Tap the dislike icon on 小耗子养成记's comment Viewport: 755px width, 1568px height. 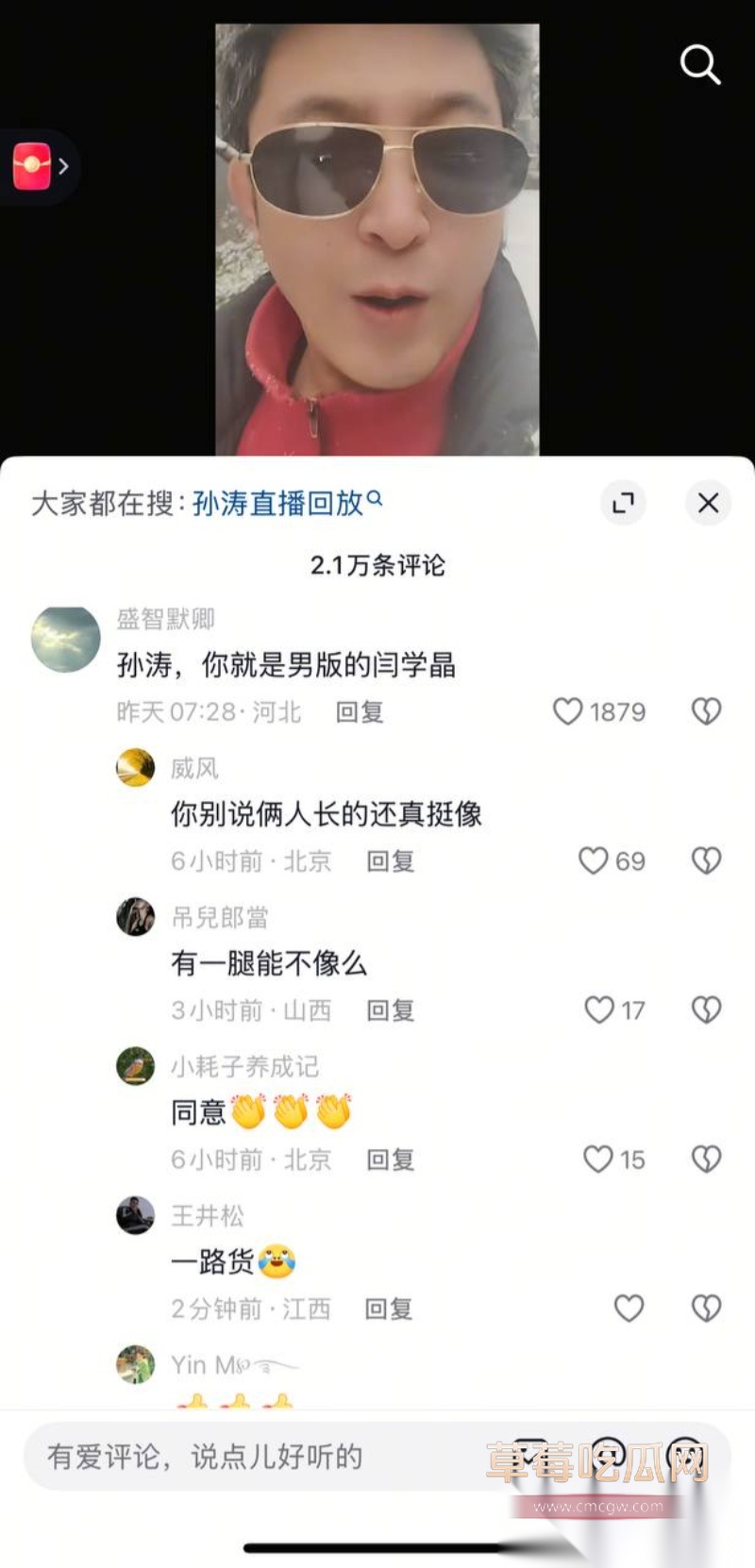click(x=706, y=1159)
